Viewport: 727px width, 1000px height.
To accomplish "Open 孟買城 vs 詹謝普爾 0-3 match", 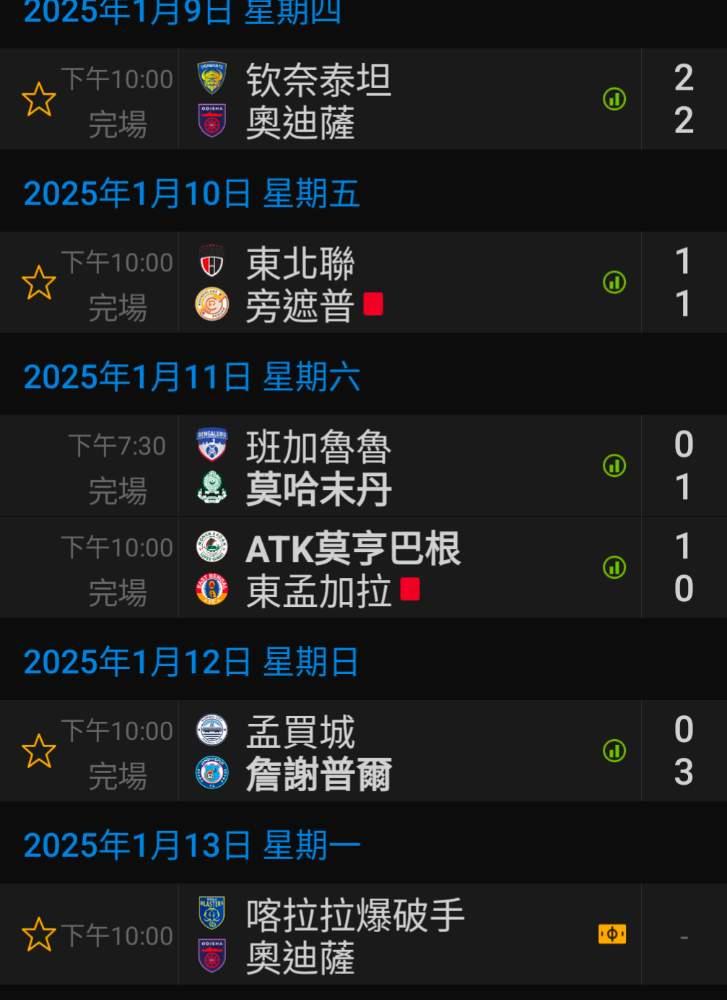I will (364, 751).
